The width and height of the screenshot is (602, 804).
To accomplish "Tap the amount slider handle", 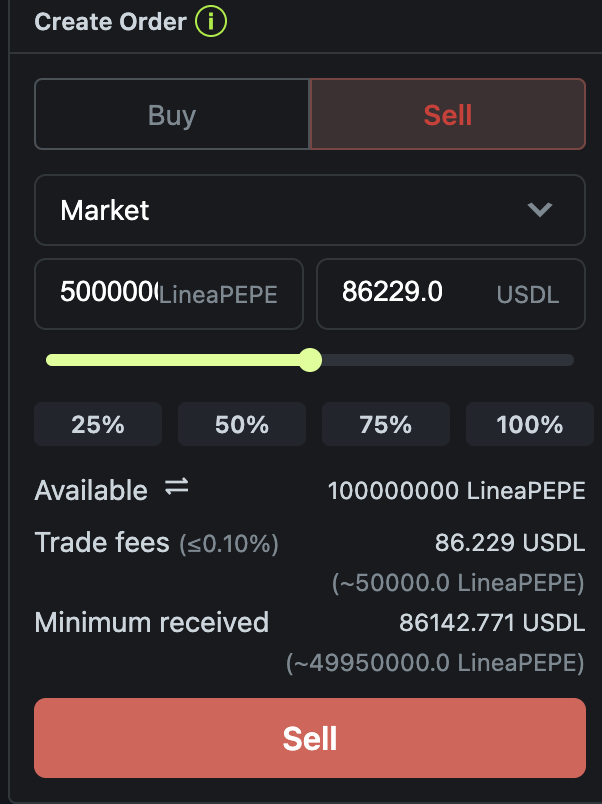I will point(310,360).
